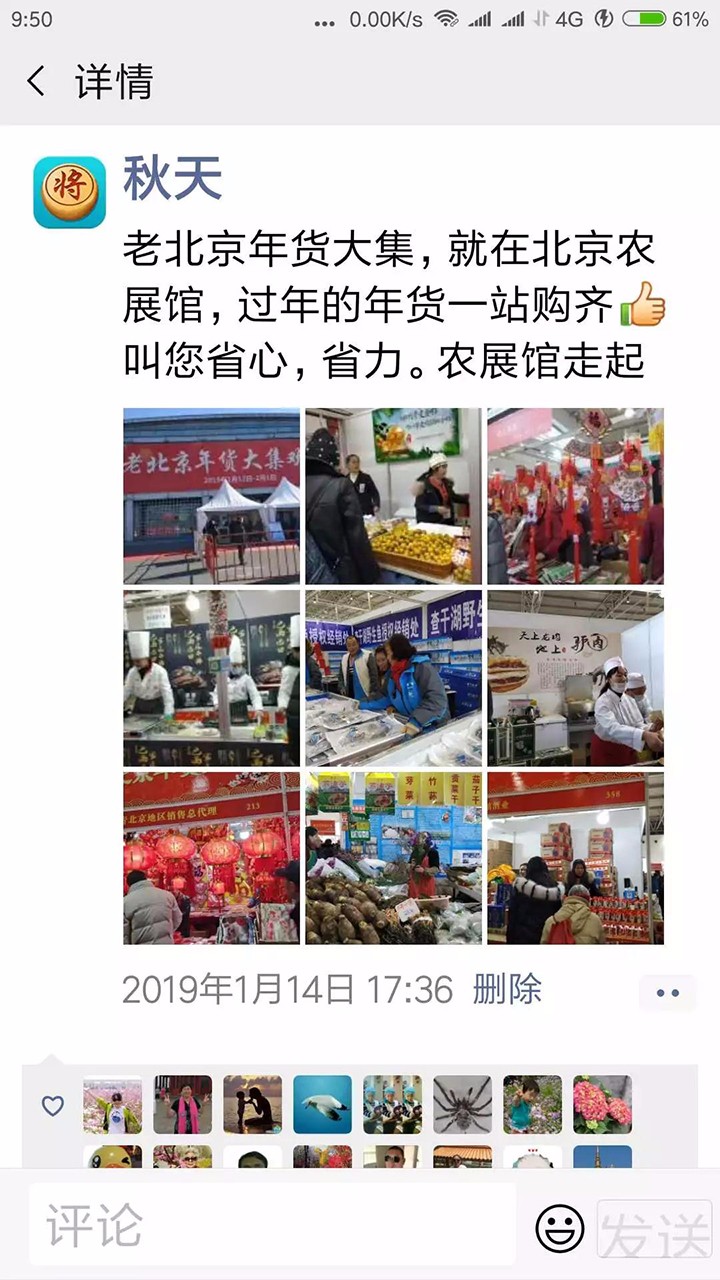720x1280 pixels.
Task: View the 老北京年货大集 entrance banner photo
Action: [211, 496]
